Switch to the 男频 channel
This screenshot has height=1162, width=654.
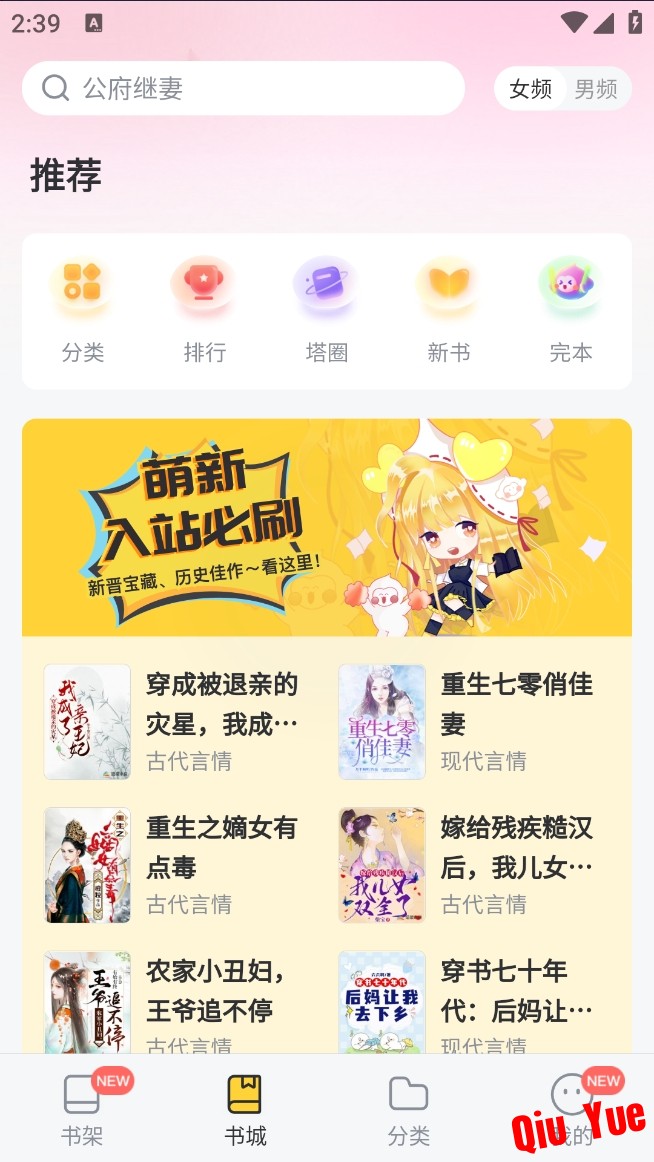pos(596,89)
